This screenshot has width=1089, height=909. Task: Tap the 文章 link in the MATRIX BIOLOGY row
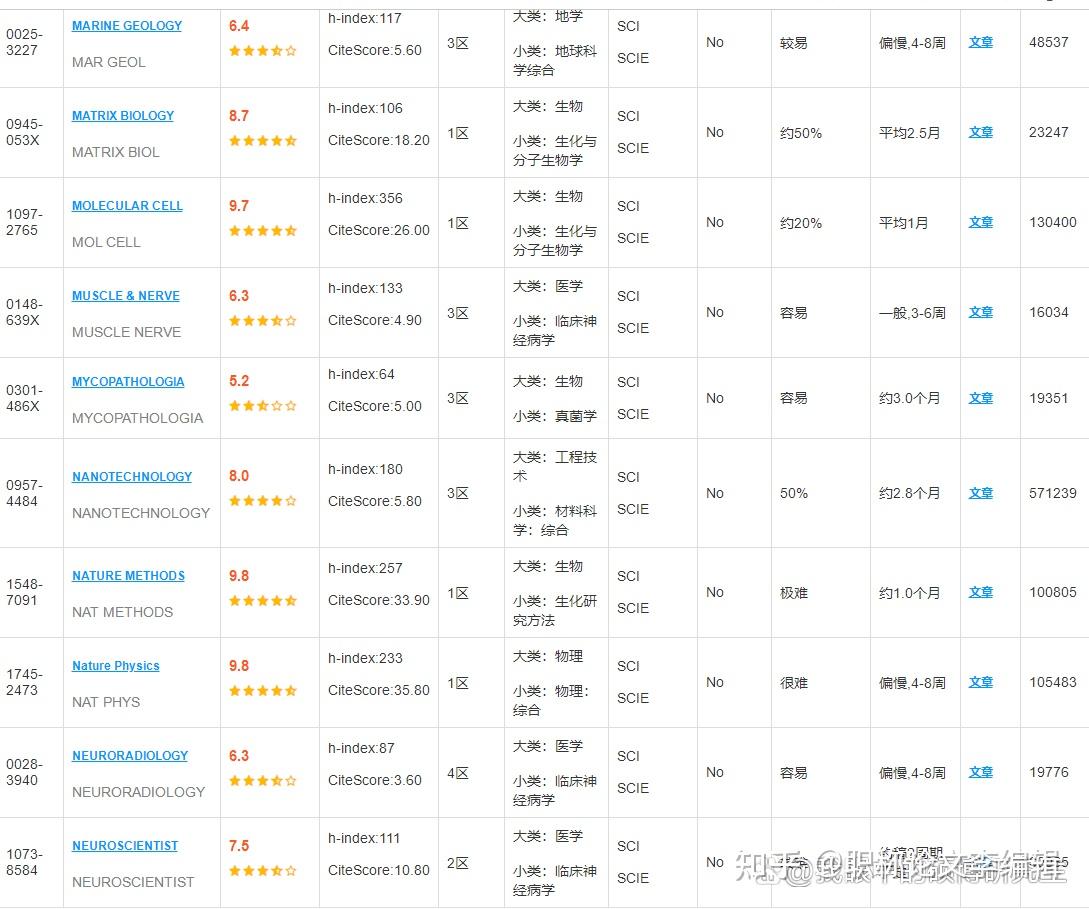tap(981, 132)
